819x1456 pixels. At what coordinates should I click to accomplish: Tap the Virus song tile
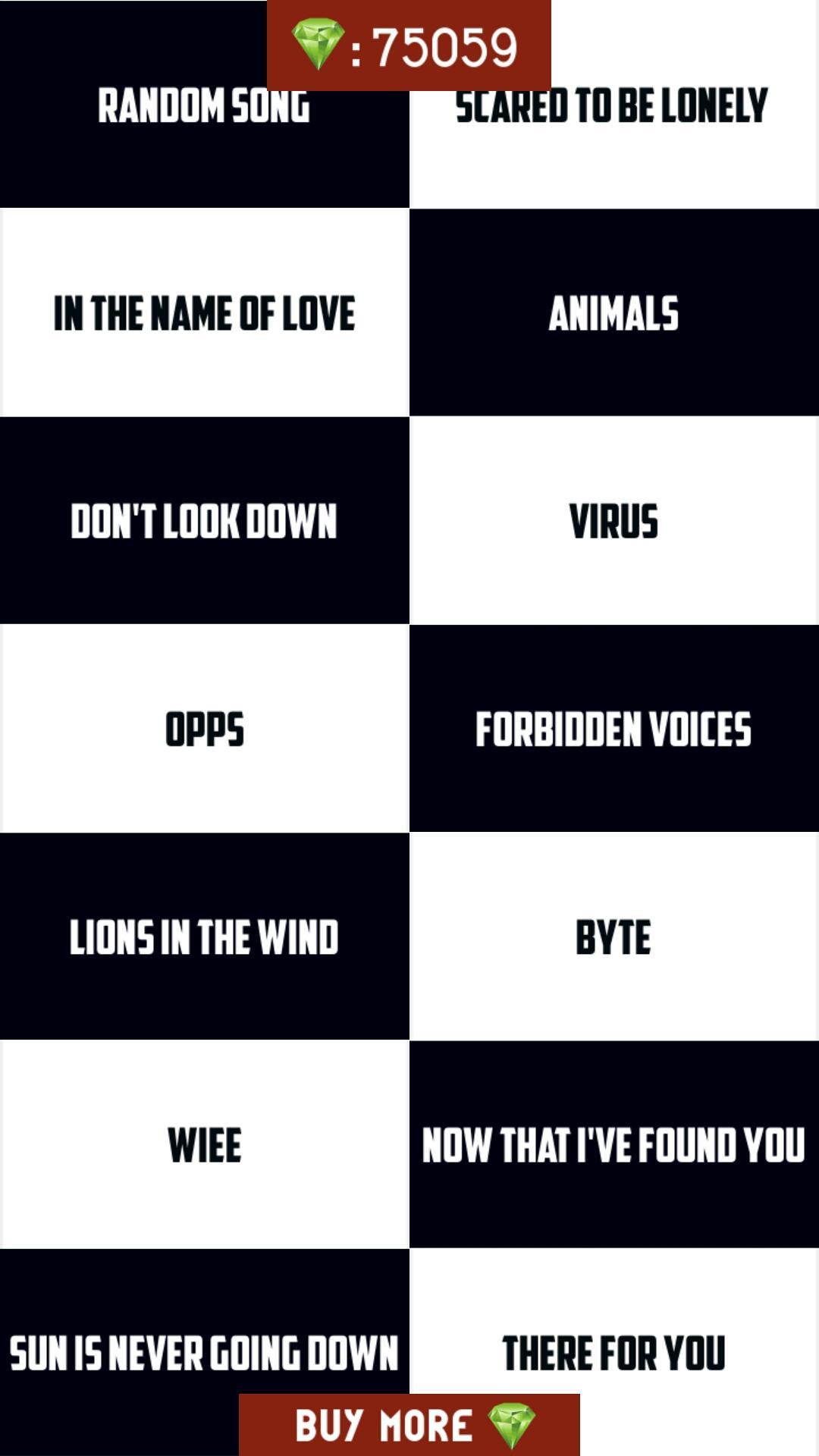pyautogui.click(x=614, y=520)
